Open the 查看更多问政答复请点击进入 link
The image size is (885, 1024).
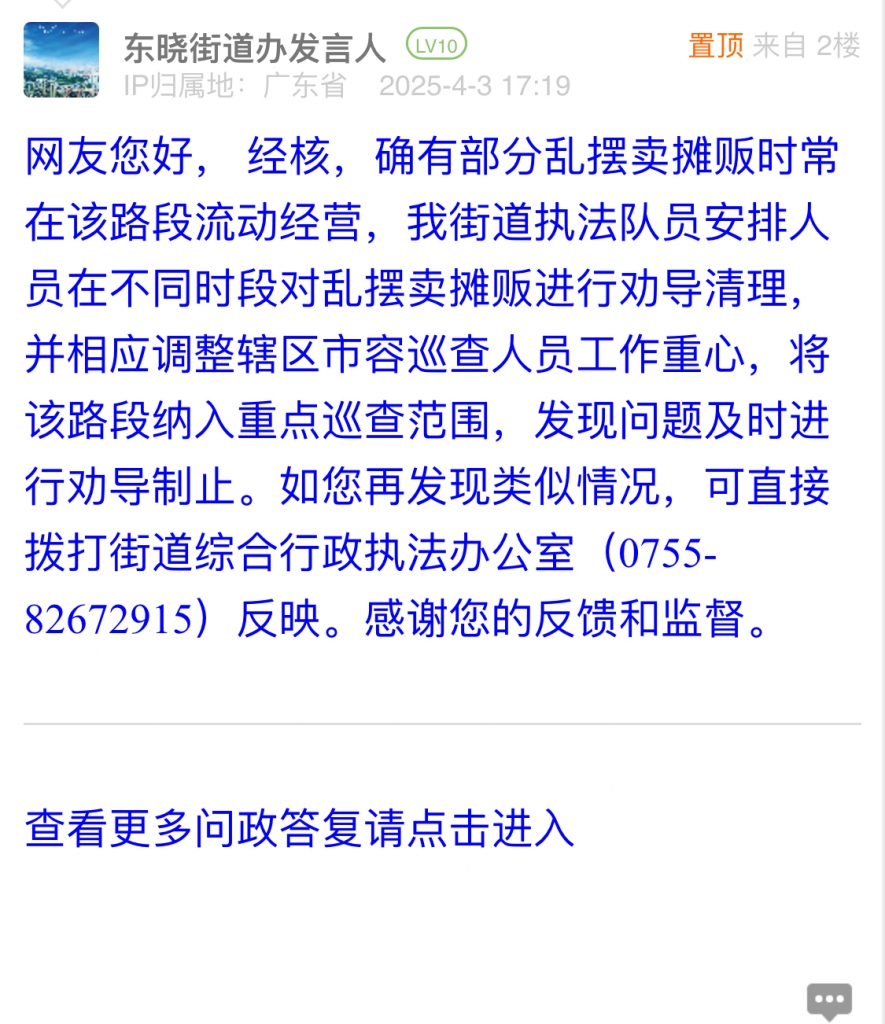(x=299, y=829)
